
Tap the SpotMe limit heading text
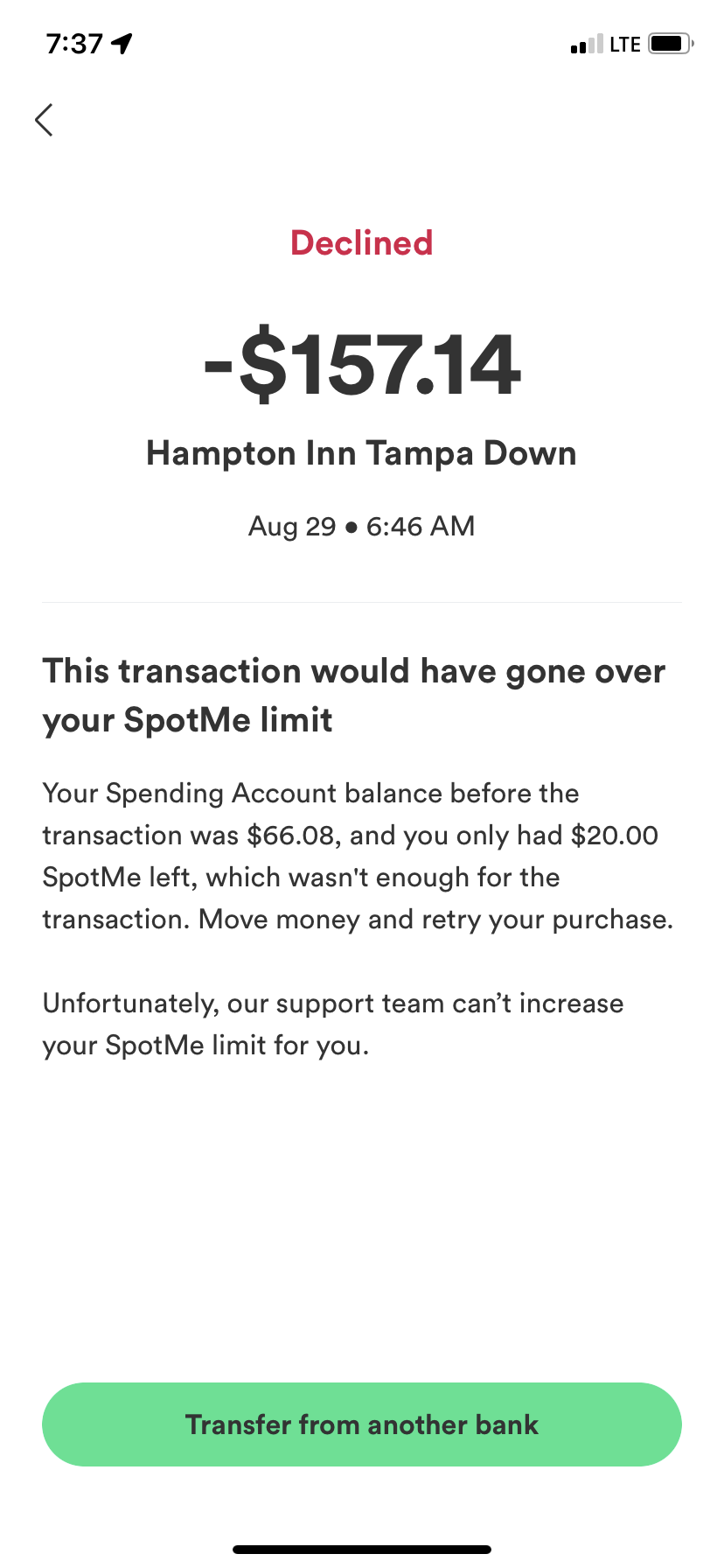[354, 695]
